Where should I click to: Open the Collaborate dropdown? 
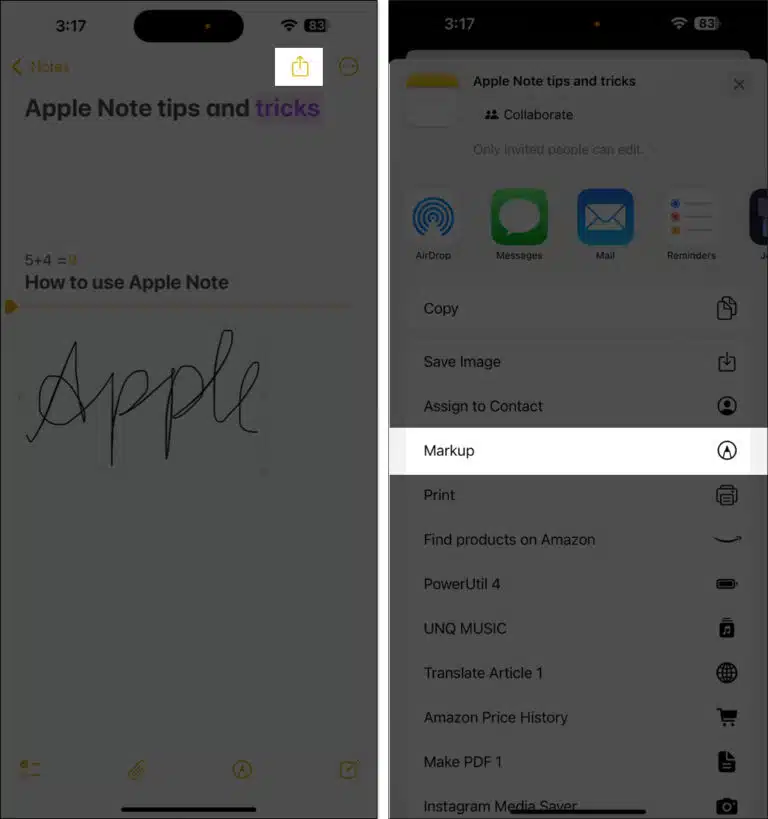pos(528,115)
